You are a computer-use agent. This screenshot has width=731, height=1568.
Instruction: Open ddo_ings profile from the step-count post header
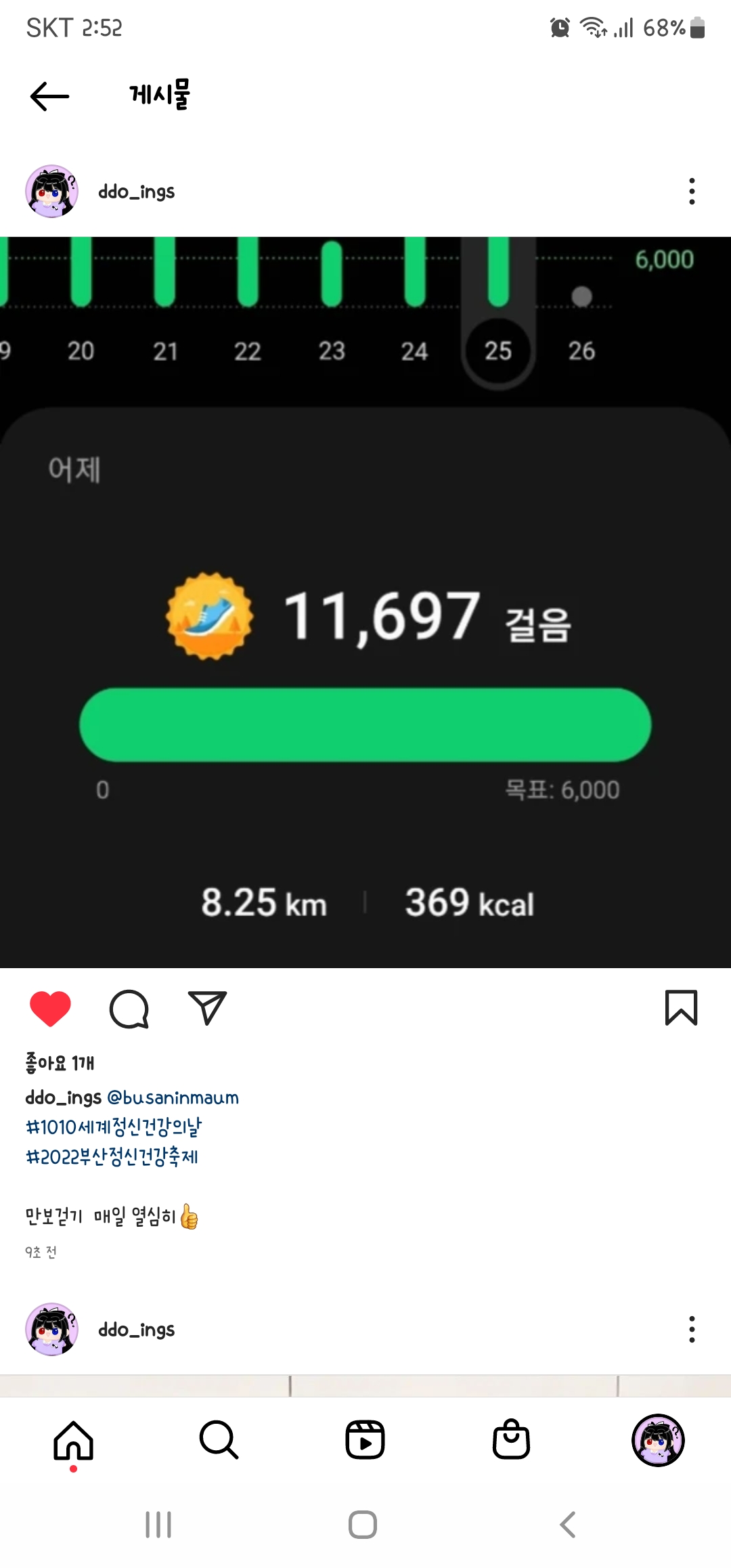click(136, 192)
